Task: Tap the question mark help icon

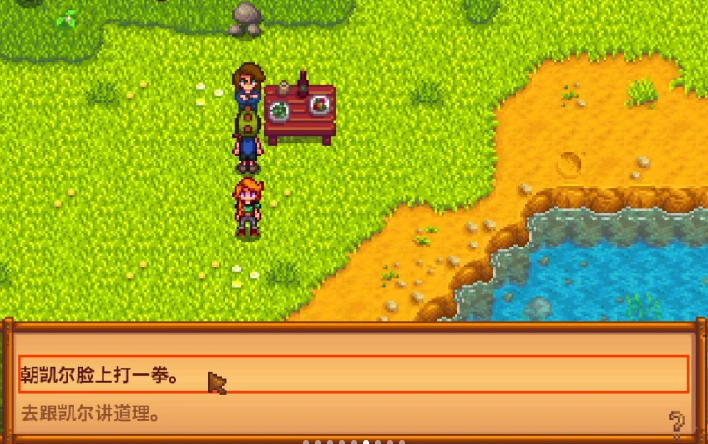Action: point(677,421)
